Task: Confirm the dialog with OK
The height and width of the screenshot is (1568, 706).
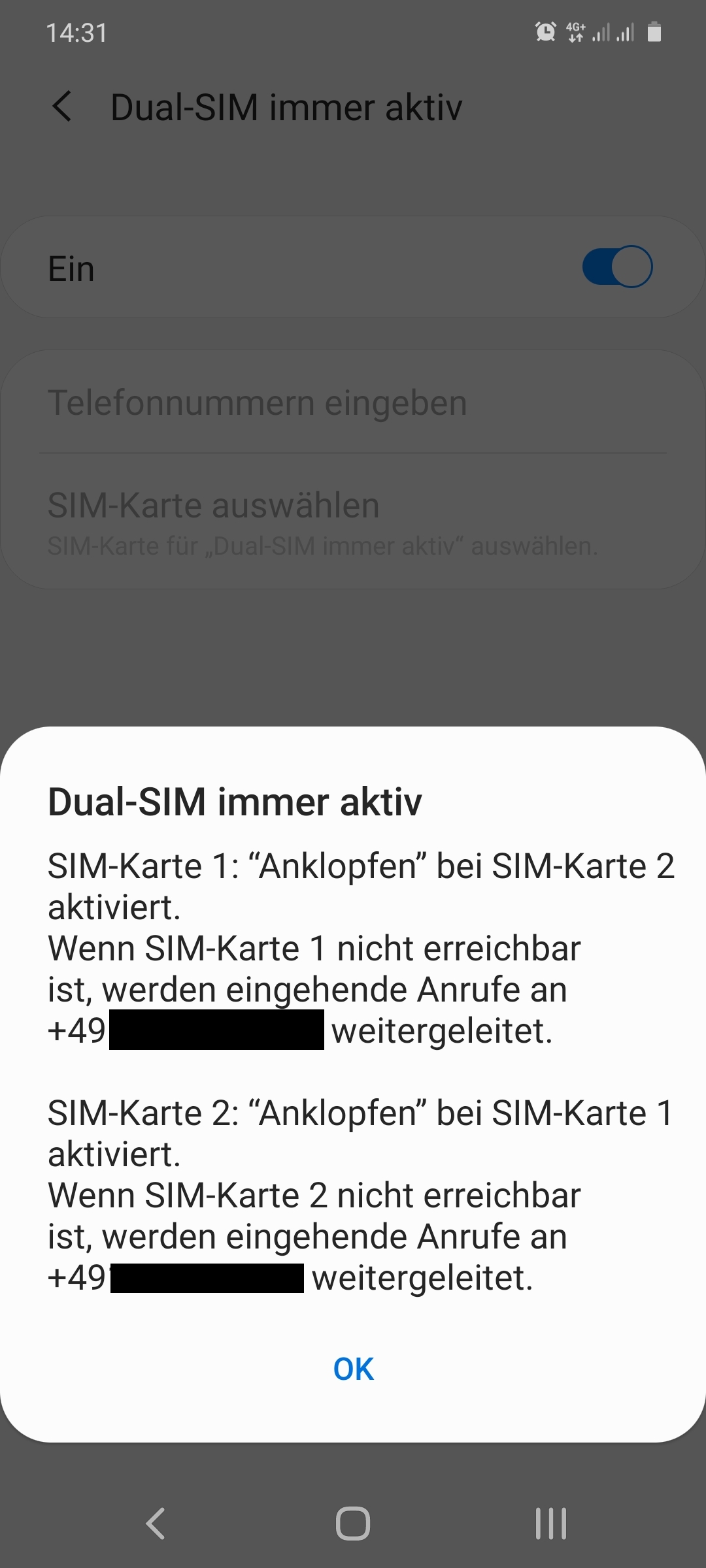Action: click(x=353, y=1369)
